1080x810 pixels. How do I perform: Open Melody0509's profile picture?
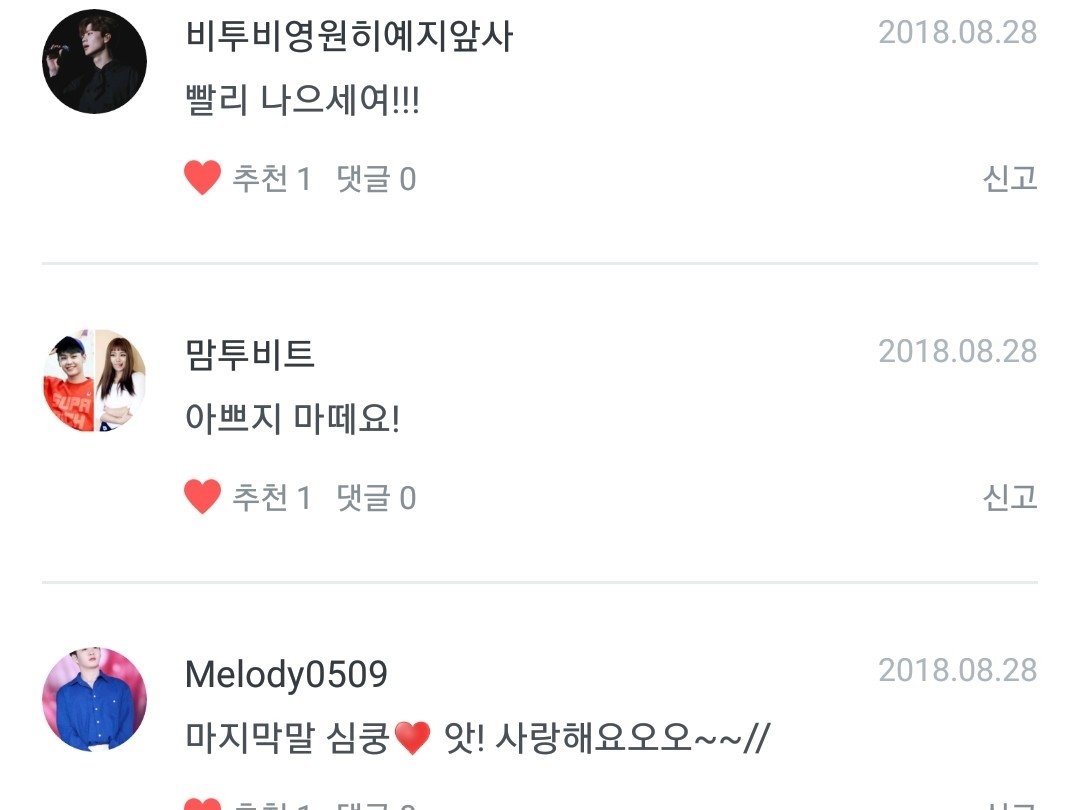[94, 698]
